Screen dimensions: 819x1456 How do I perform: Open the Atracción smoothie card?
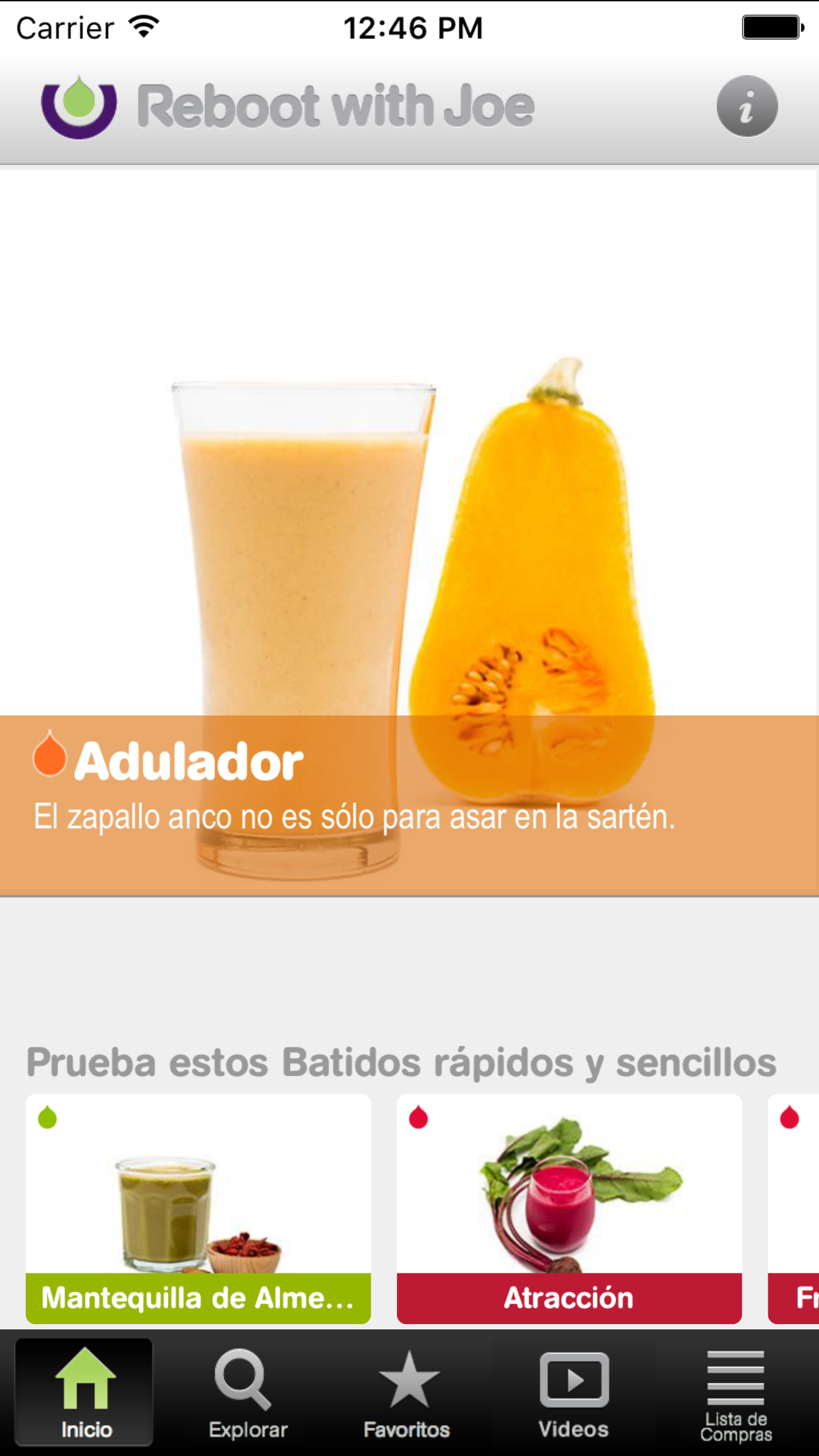(569, 1208)
